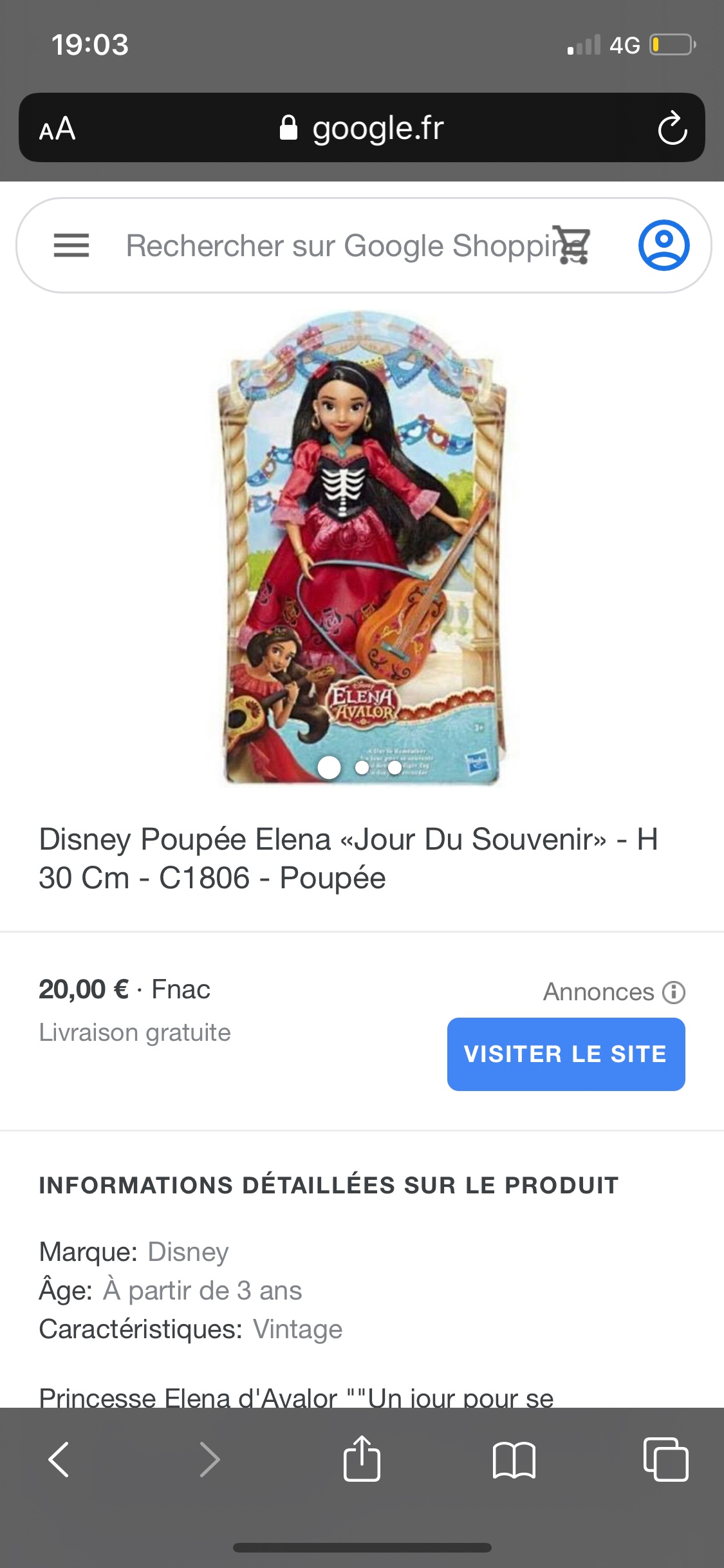The width and height of the screenshot is (724, 1568).
Task: Reload the google.fr page
Action: pos(673,128)
